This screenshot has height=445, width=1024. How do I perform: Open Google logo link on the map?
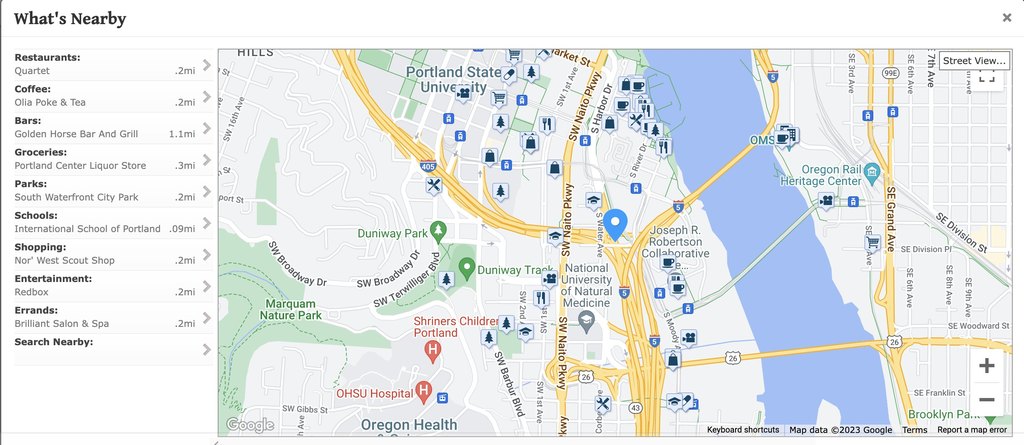tap(249, 426)
